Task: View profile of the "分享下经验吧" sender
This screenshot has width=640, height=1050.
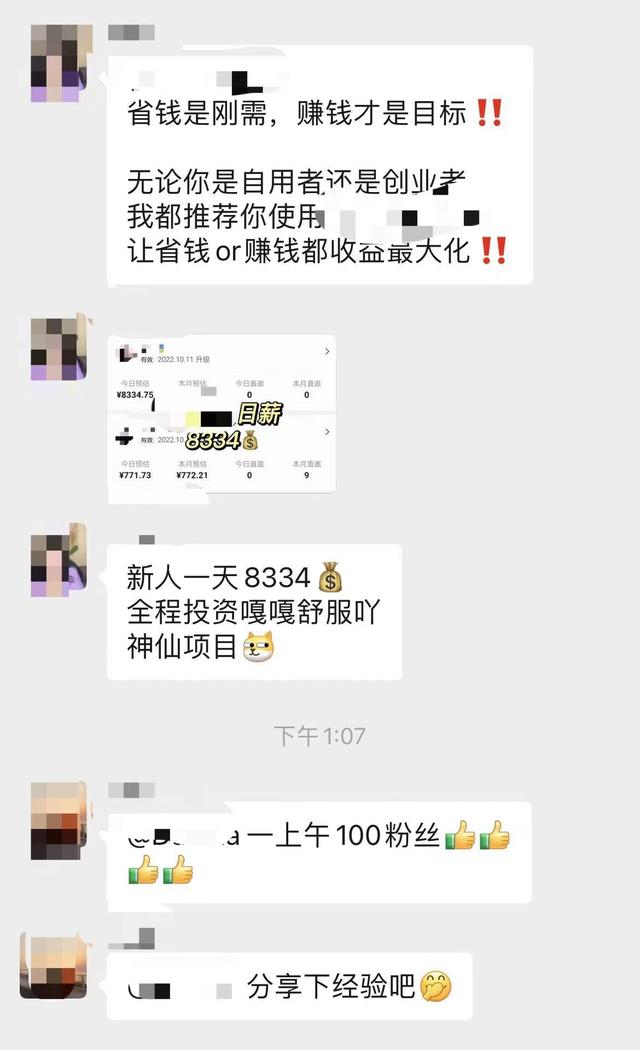Action: coord(54,964)
